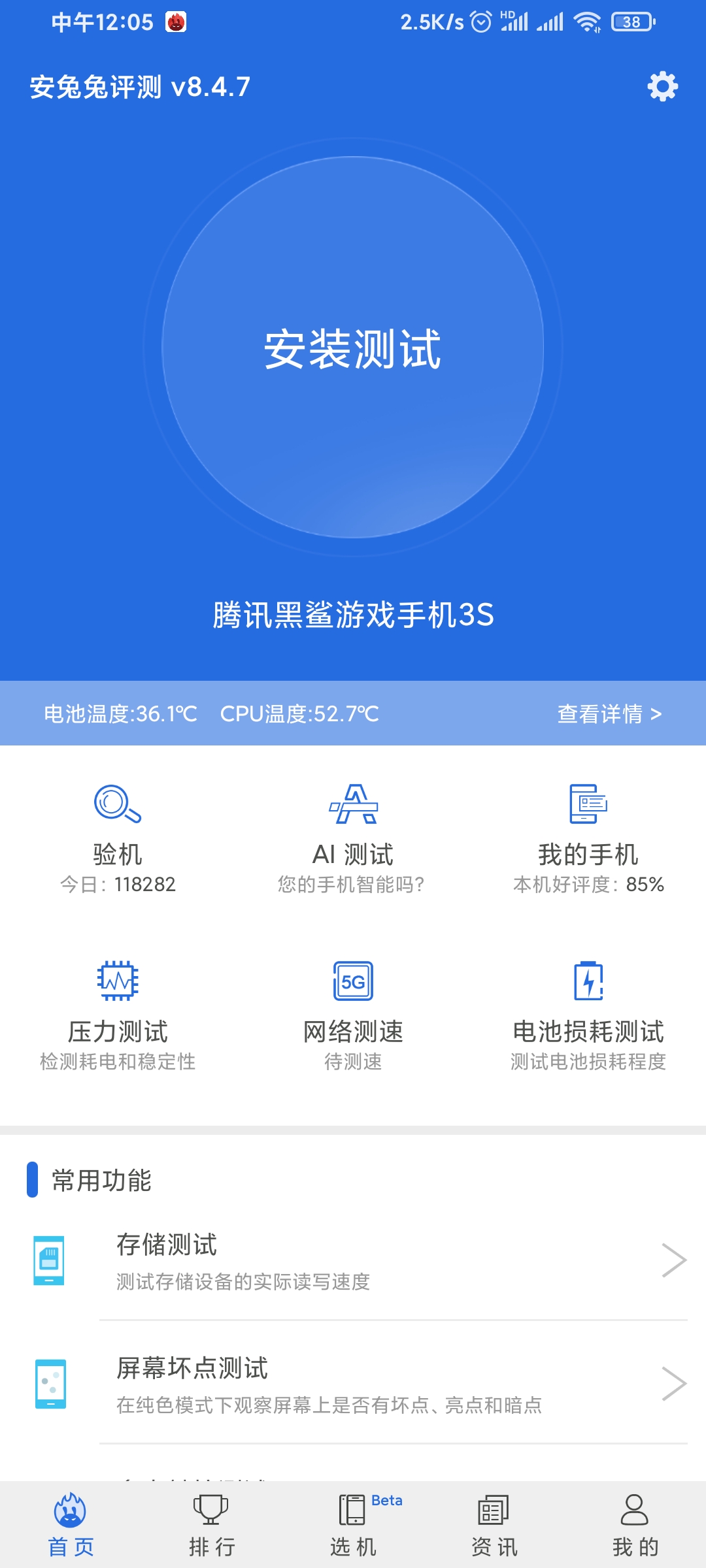This screenshot has width=706, height=1568.
Task: Open the 验机 phone verification tool
Action: click(x=118, y=840)
